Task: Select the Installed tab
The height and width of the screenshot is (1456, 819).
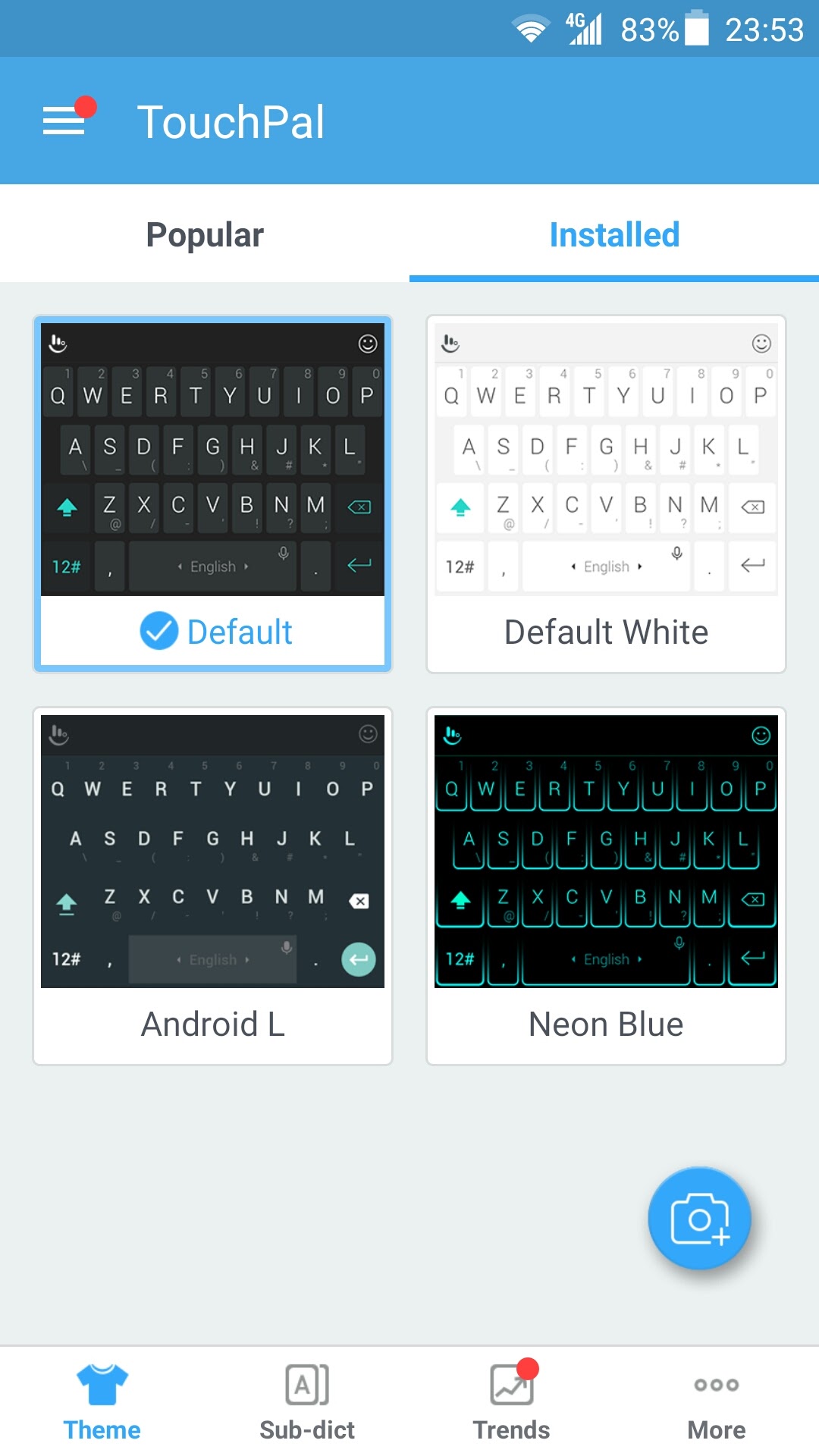Action: coord(614,234)
